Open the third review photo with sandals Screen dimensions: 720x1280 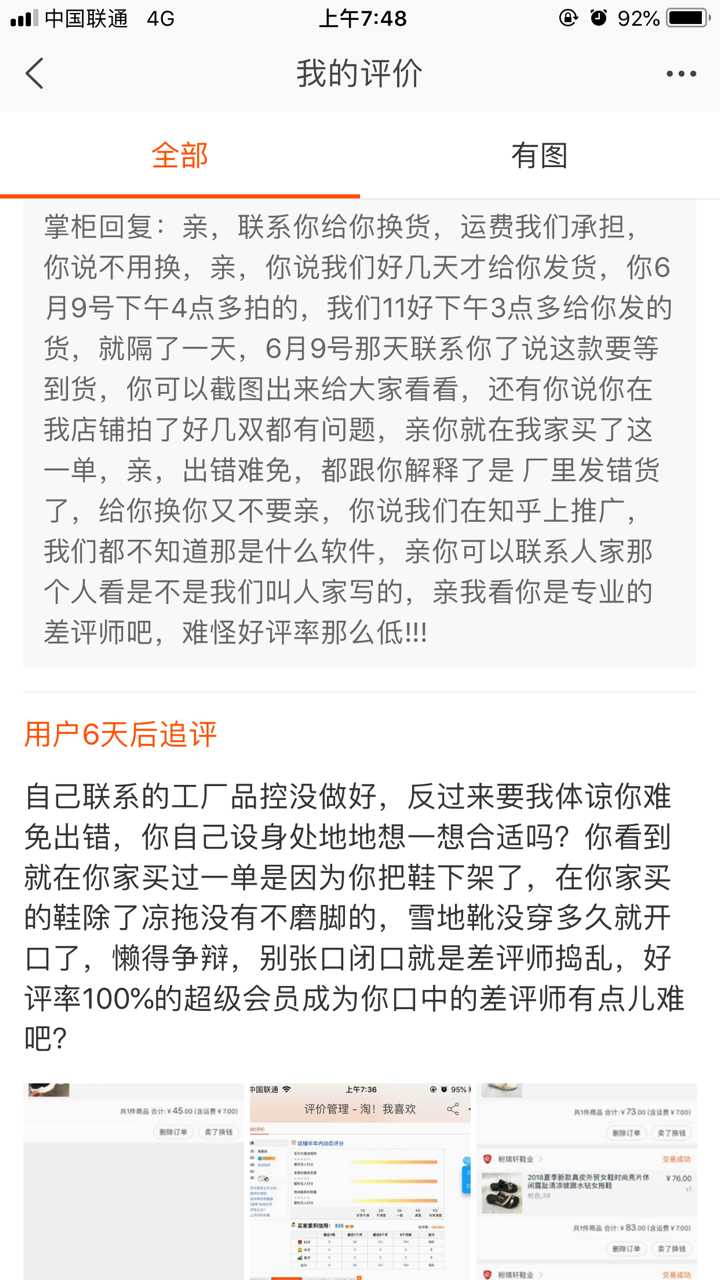click(x=587, y=1180)
